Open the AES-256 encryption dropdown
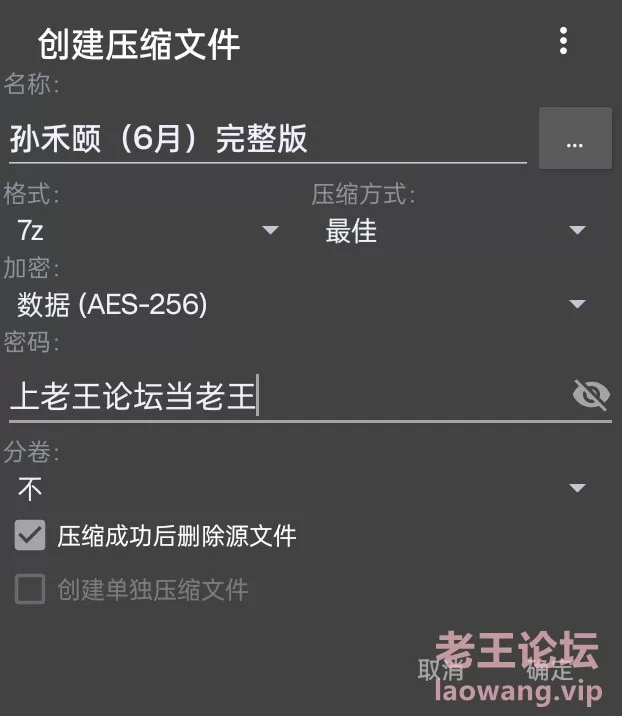This screenshot has height=716, width=622. 300,304
